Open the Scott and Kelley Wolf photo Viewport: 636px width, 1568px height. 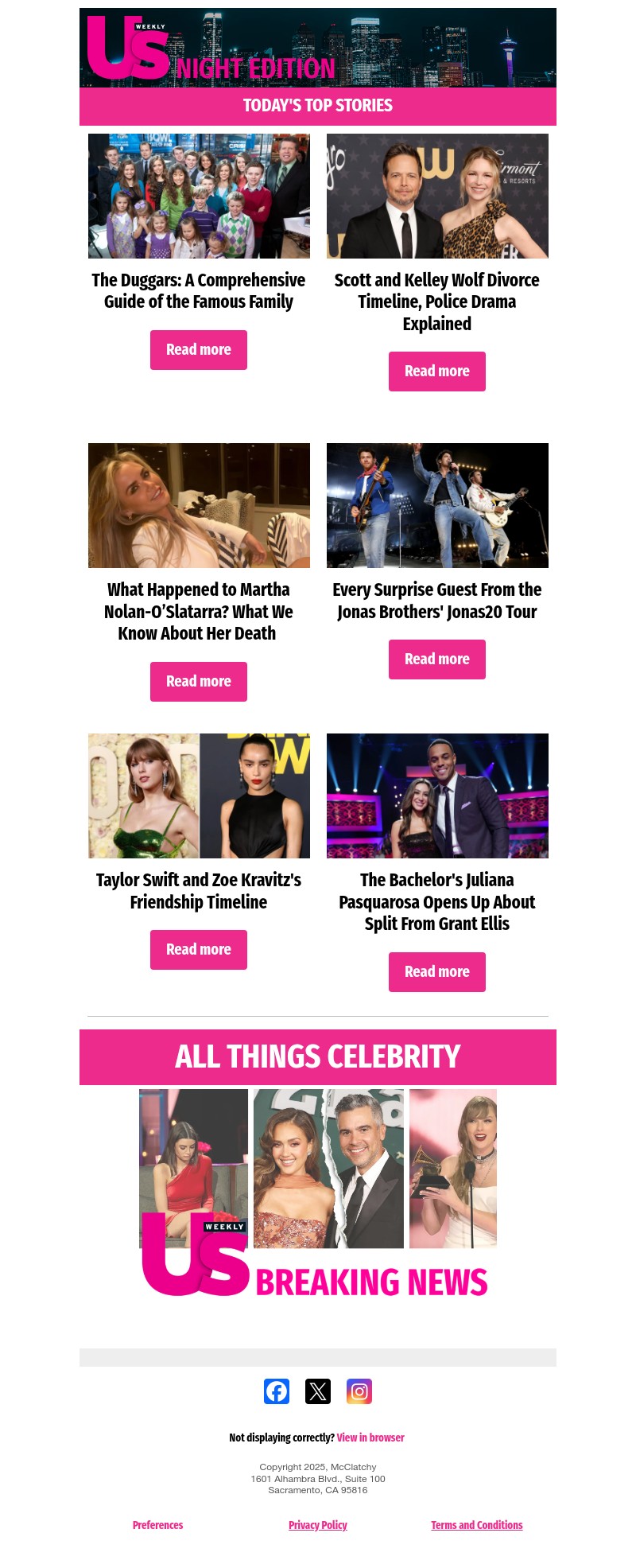[x=437, y=196]
